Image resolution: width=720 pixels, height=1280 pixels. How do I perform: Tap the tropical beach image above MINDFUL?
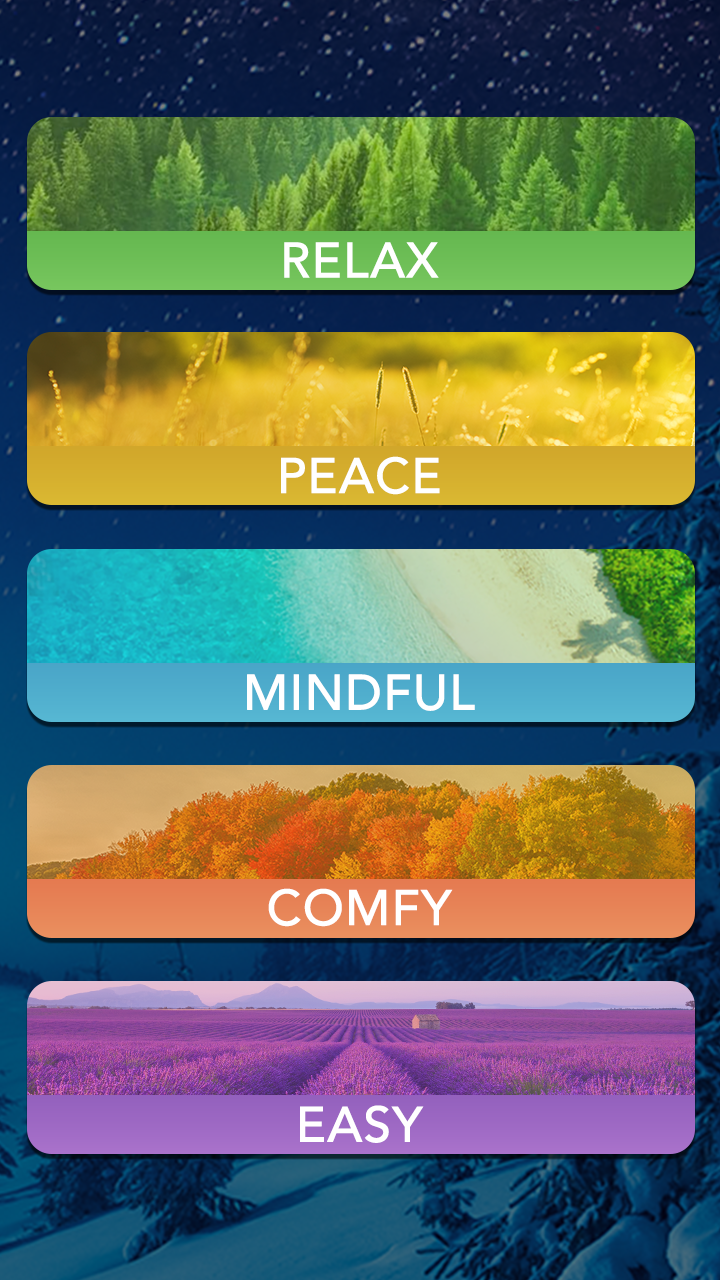click(x=360, y=605)
